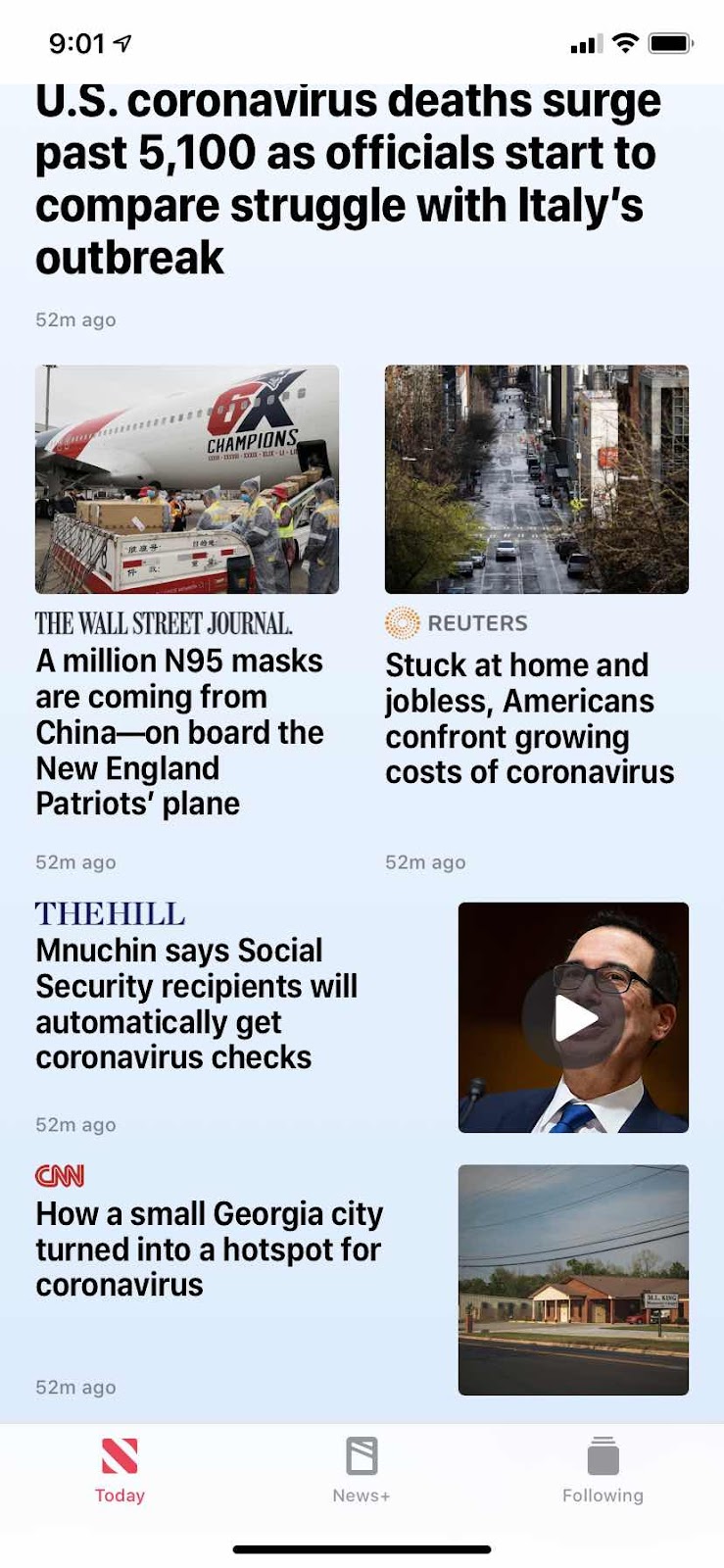This screenshot has height=1568, width=724.
Task: Open Reuters article on jobless Americans
Action: point(529,717)
